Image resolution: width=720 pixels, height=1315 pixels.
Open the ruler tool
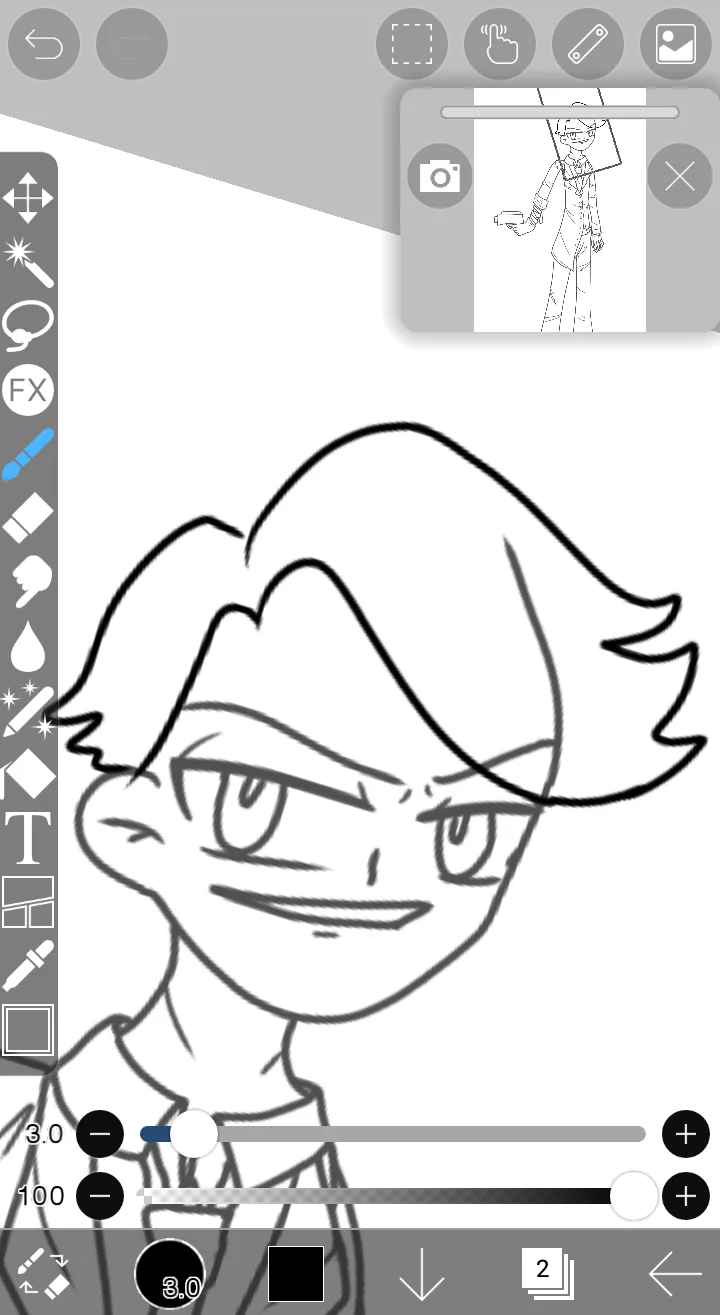[x=588, y=44]
